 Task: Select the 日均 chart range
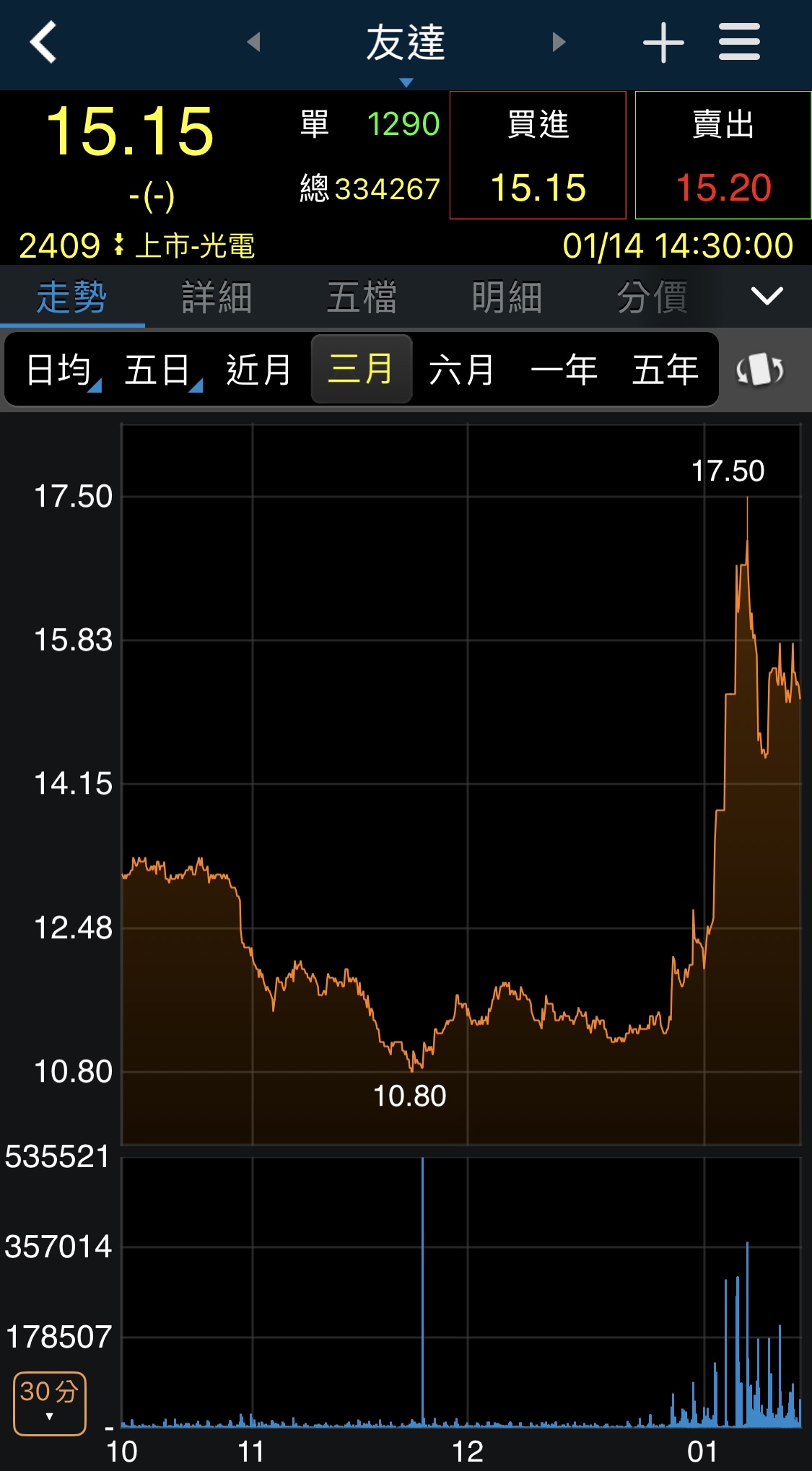pyautogui.click(x=59, y=370)
